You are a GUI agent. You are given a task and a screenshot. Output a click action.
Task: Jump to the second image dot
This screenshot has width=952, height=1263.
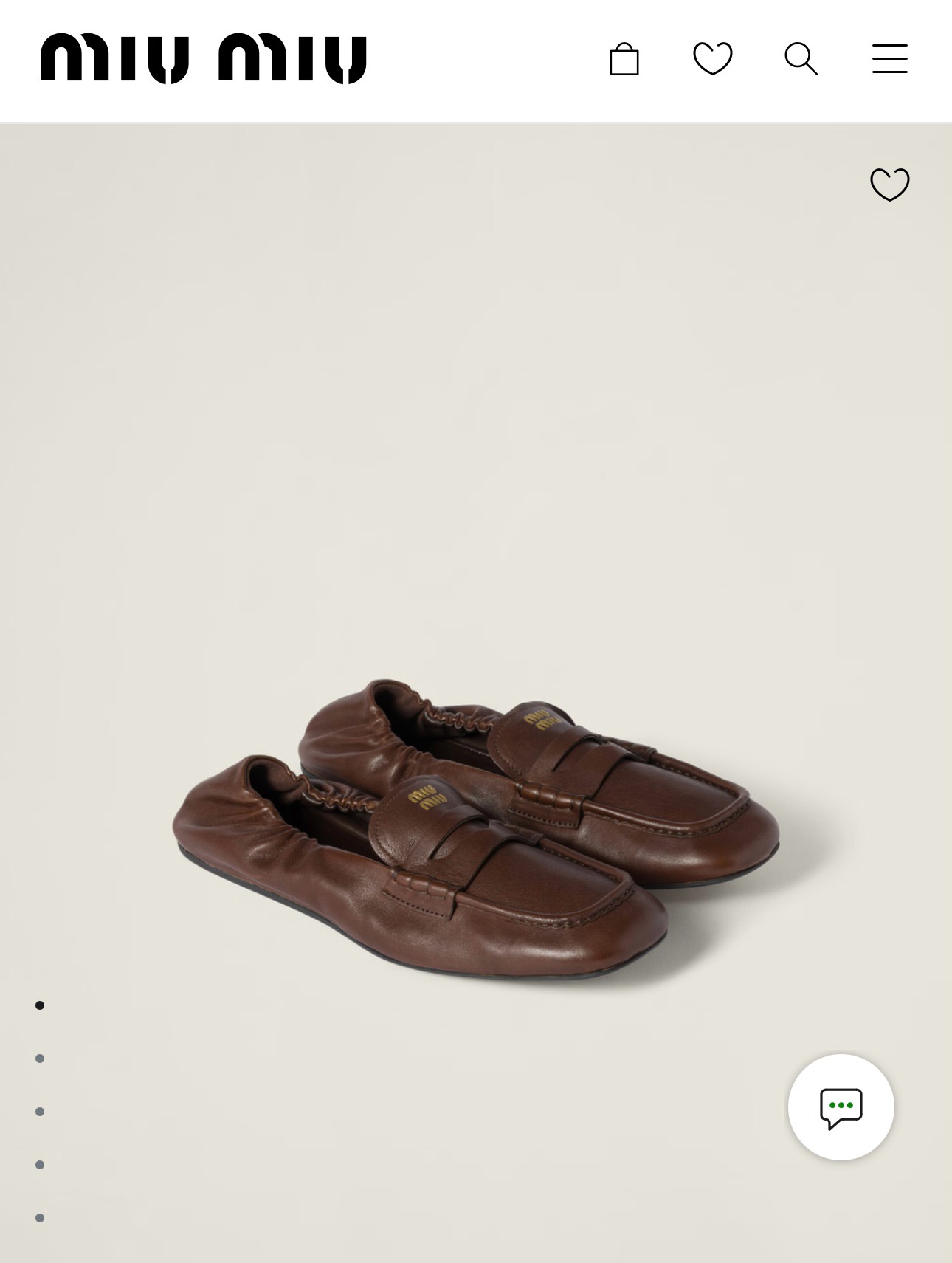tap(40, 1059)
